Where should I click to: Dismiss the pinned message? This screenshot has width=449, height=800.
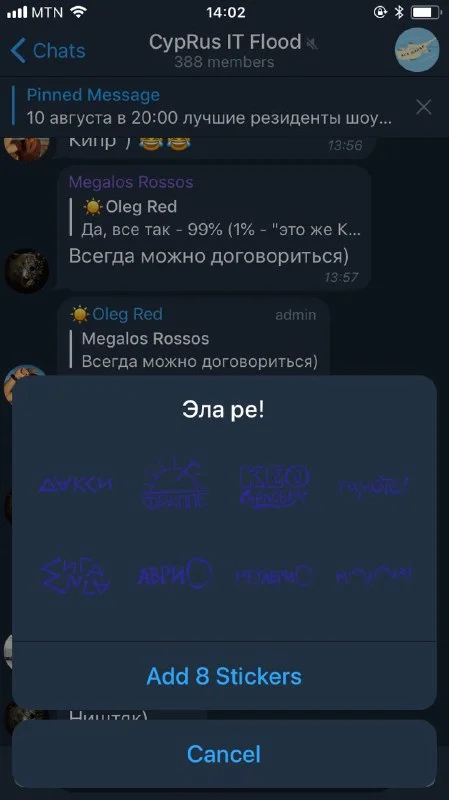423,107
